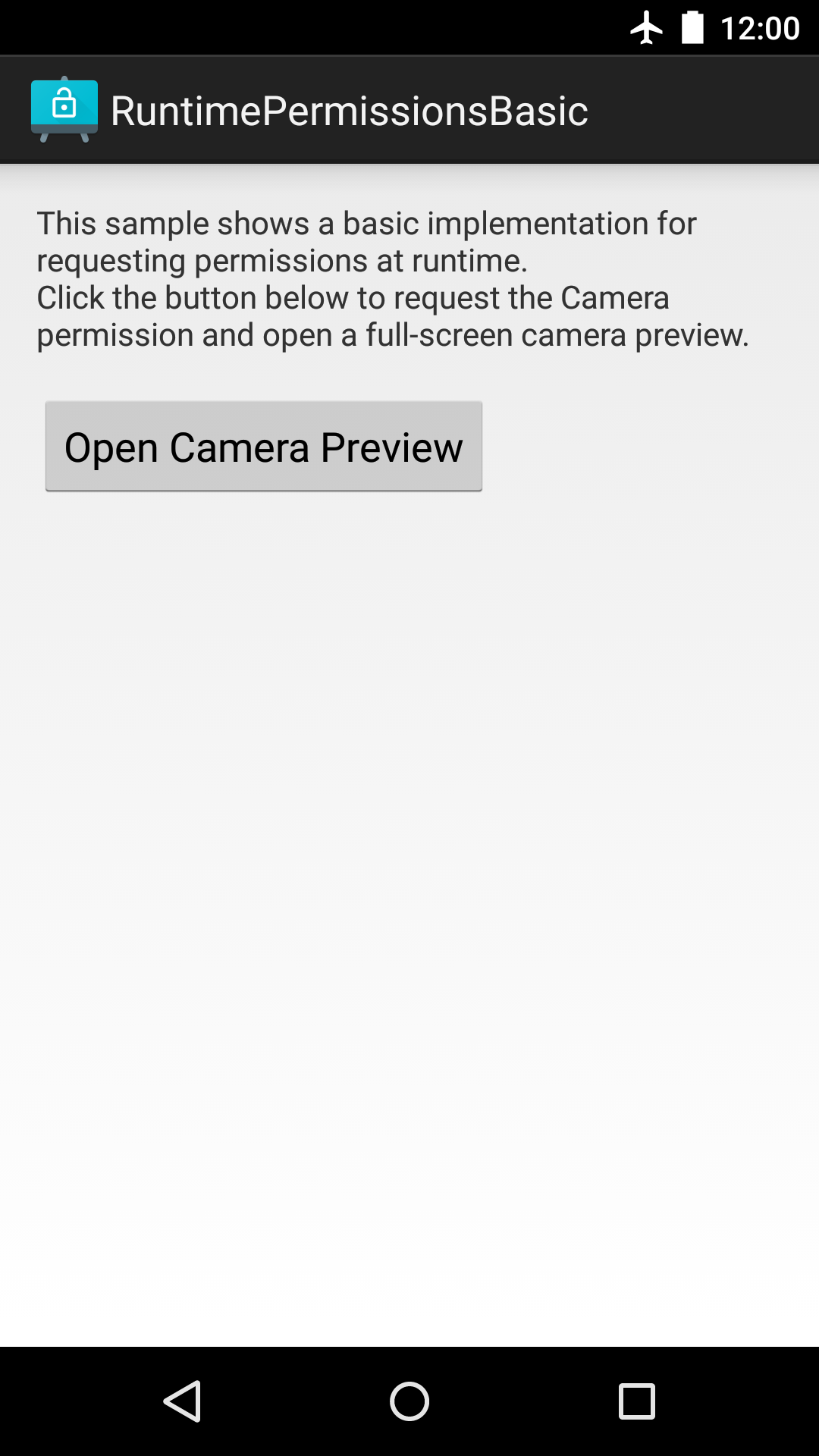Screen dimensions: 819x1456
Task: Tap the airplane mode status icon
Action: point(646,29)
